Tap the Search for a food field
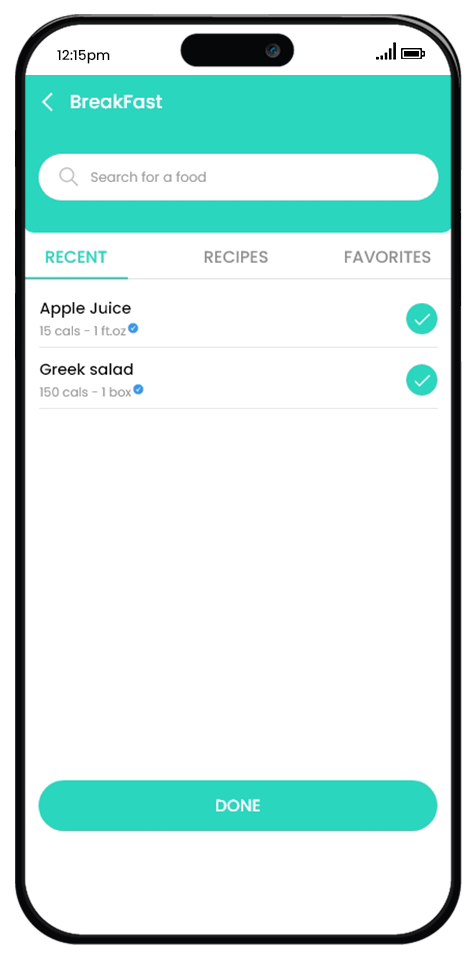Image resolution: width=475 pixels, height=960 pixels. point(238,177)
